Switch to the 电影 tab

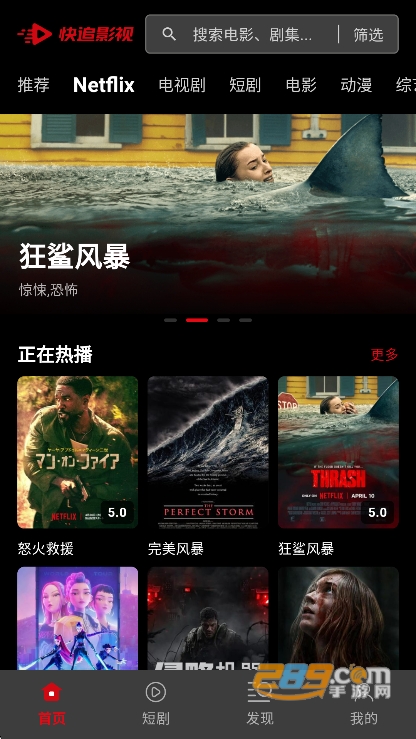tap(301, 85)
